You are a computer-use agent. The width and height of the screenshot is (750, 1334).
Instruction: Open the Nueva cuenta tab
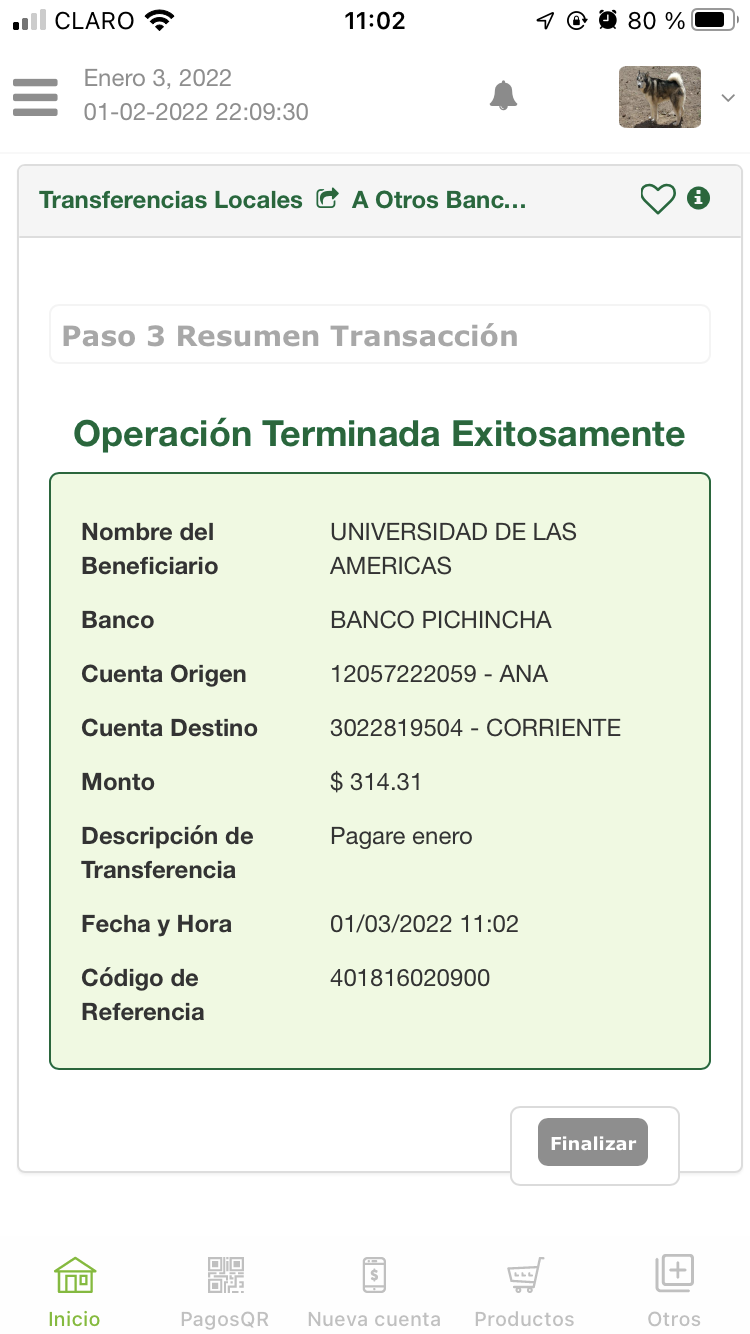[x=374, y=1290]
